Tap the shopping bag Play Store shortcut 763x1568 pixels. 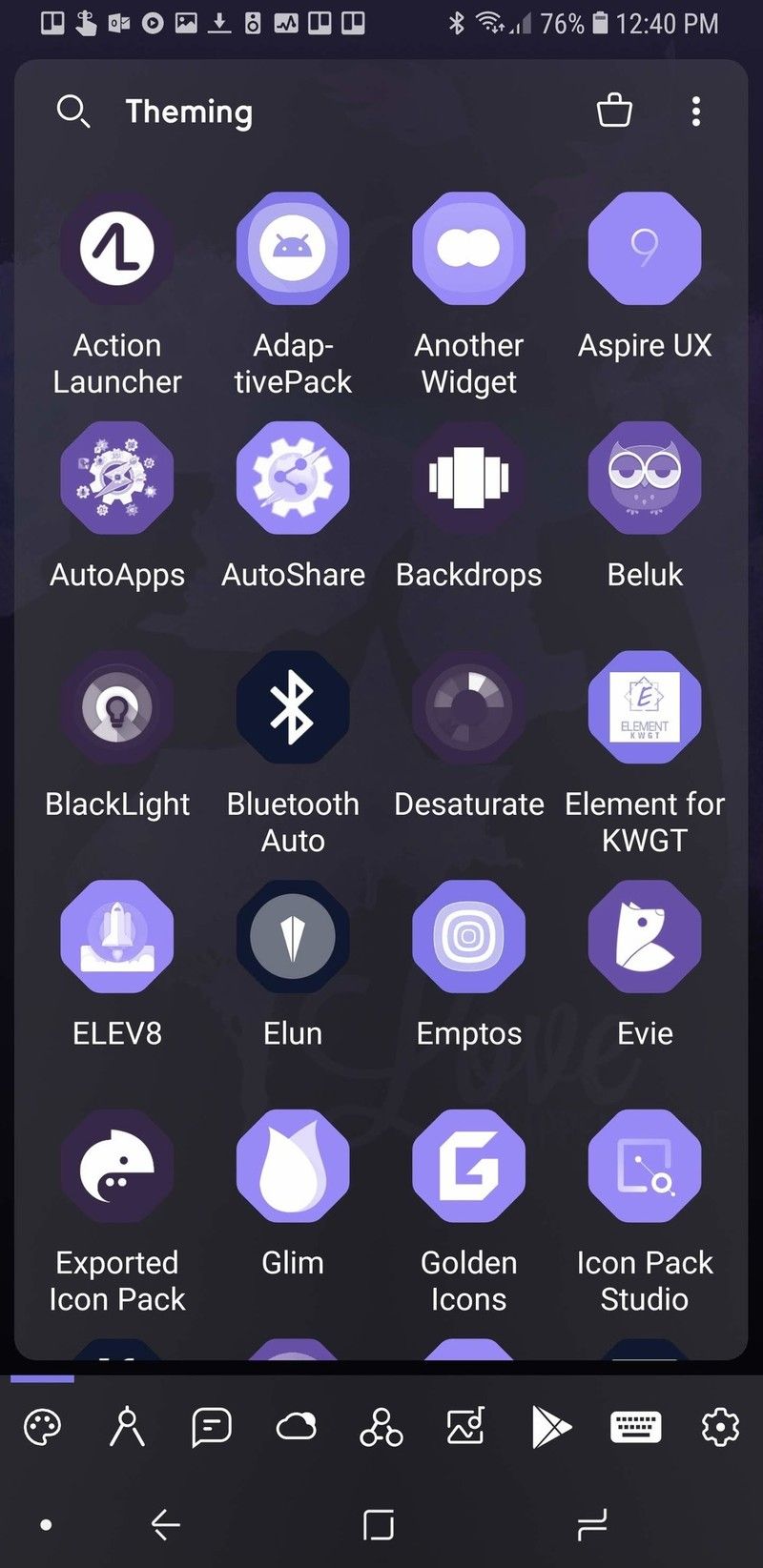click(x=614, y=112)
